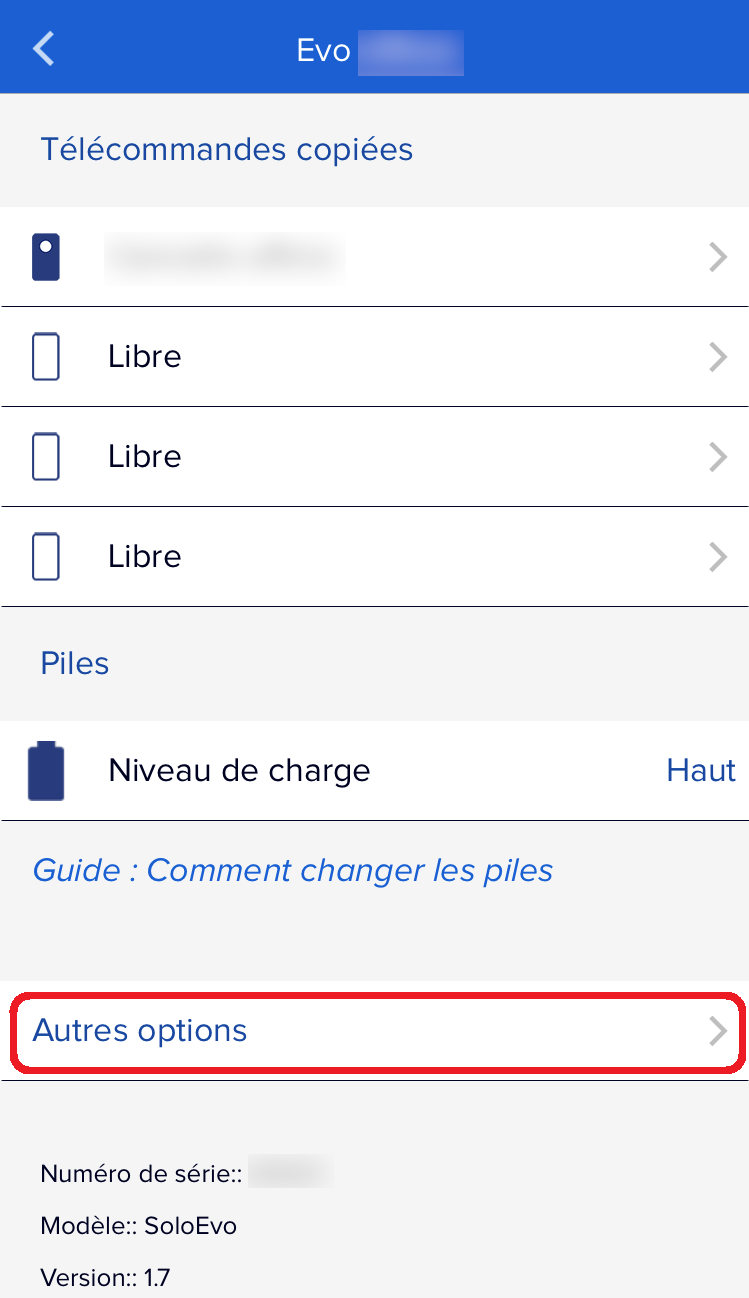This screenshot has width=749, height=1298.
Task: Open the Autres options row
Action: [374, 1031]
